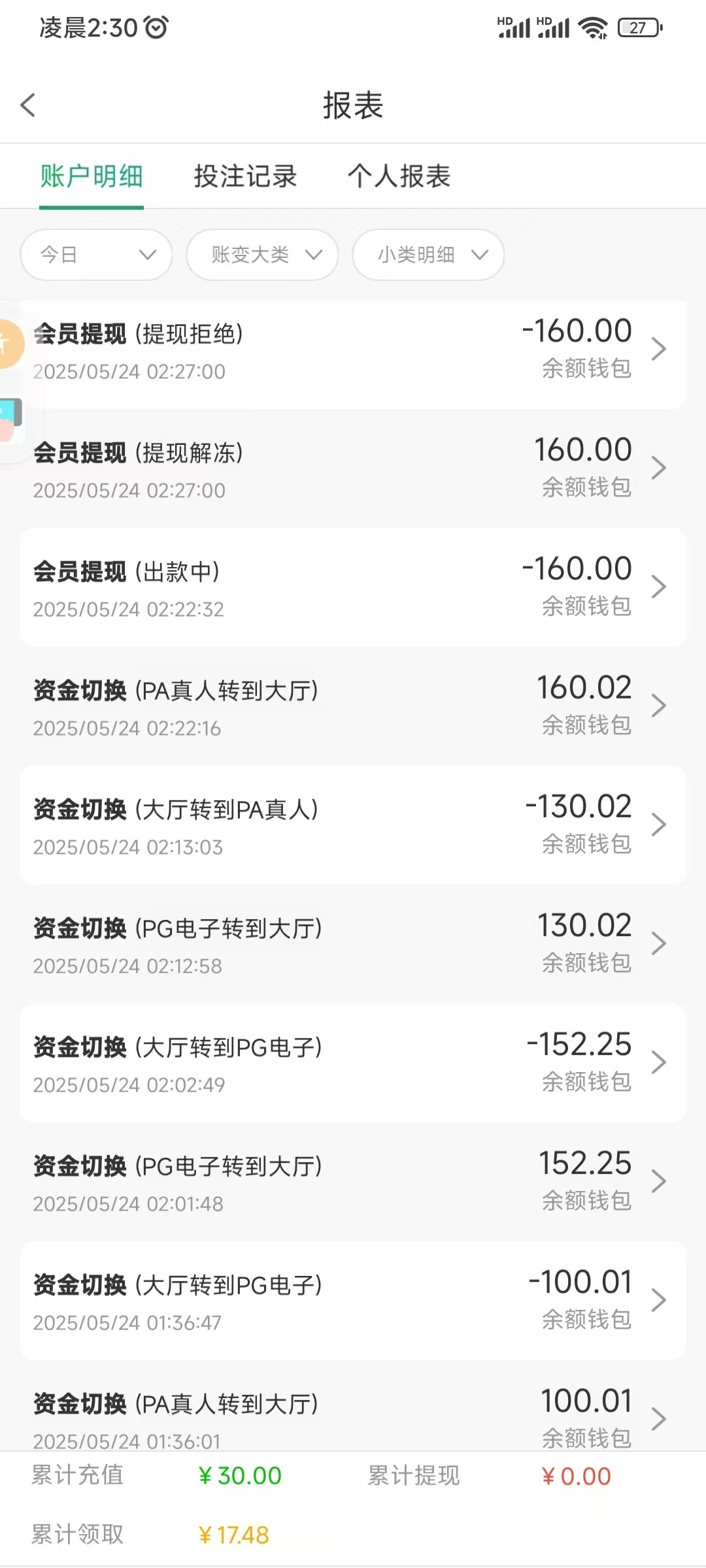The height and width of the screenshot is (1568, 706).
Task: Open the 会员提现 (提现拒绝) record
Action: [353, 350]
